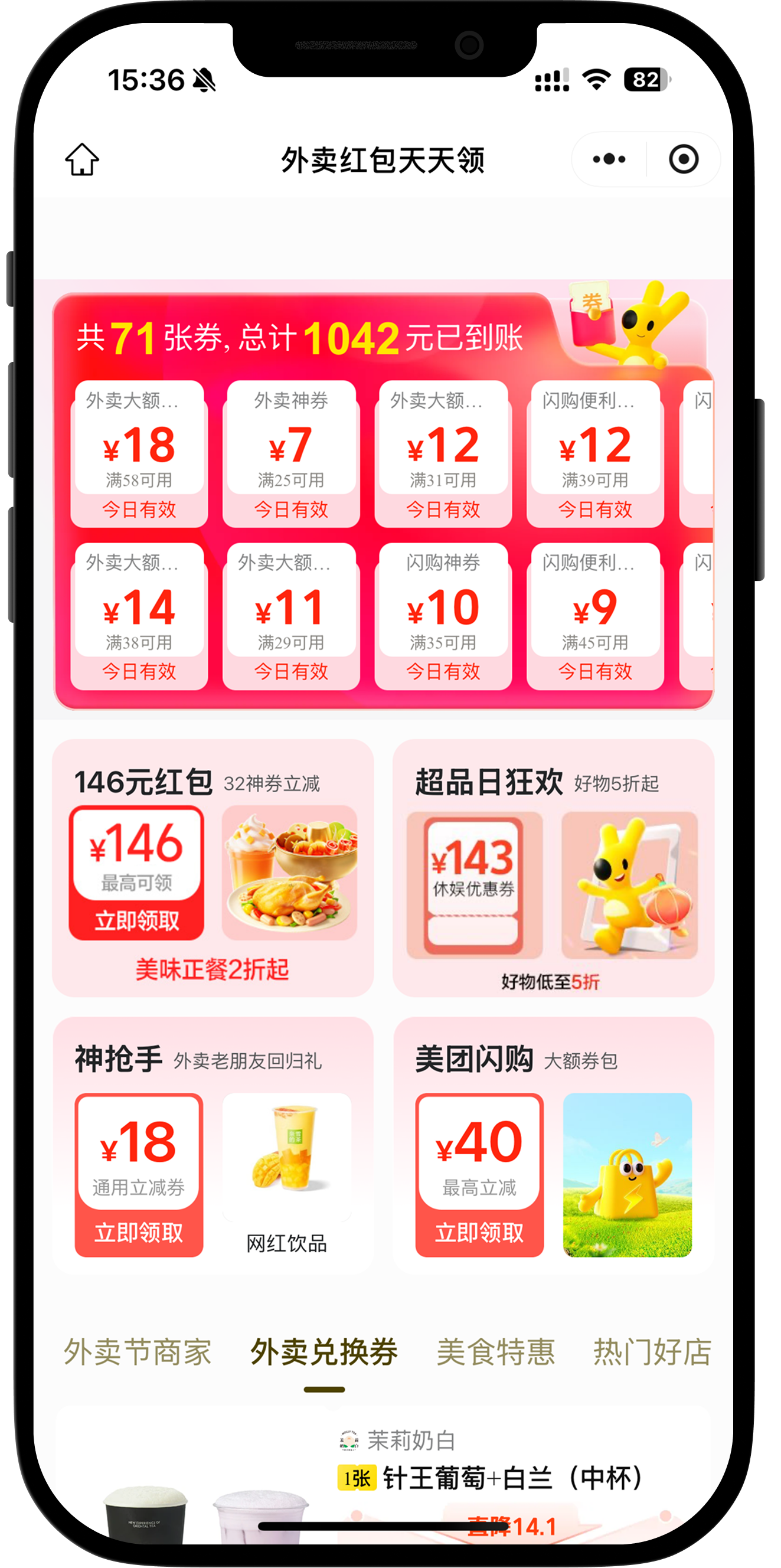Screen dimensions: 781x1568
Task: Switch to the 热门好店 tab
Action: coord(652,1352)
